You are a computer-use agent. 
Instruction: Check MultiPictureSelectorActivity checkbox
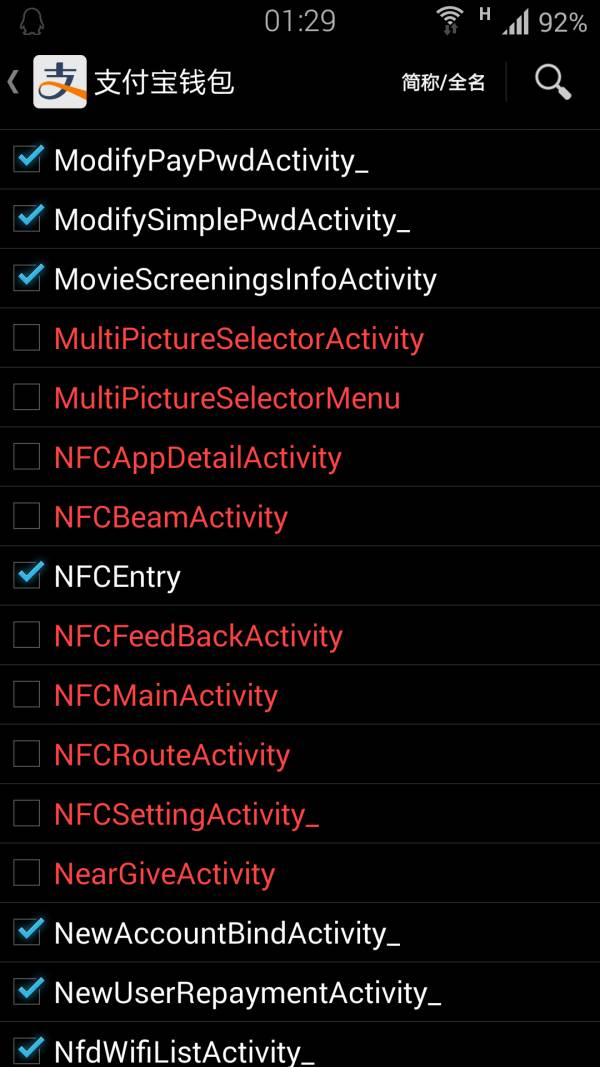click(x=27, y=338)
